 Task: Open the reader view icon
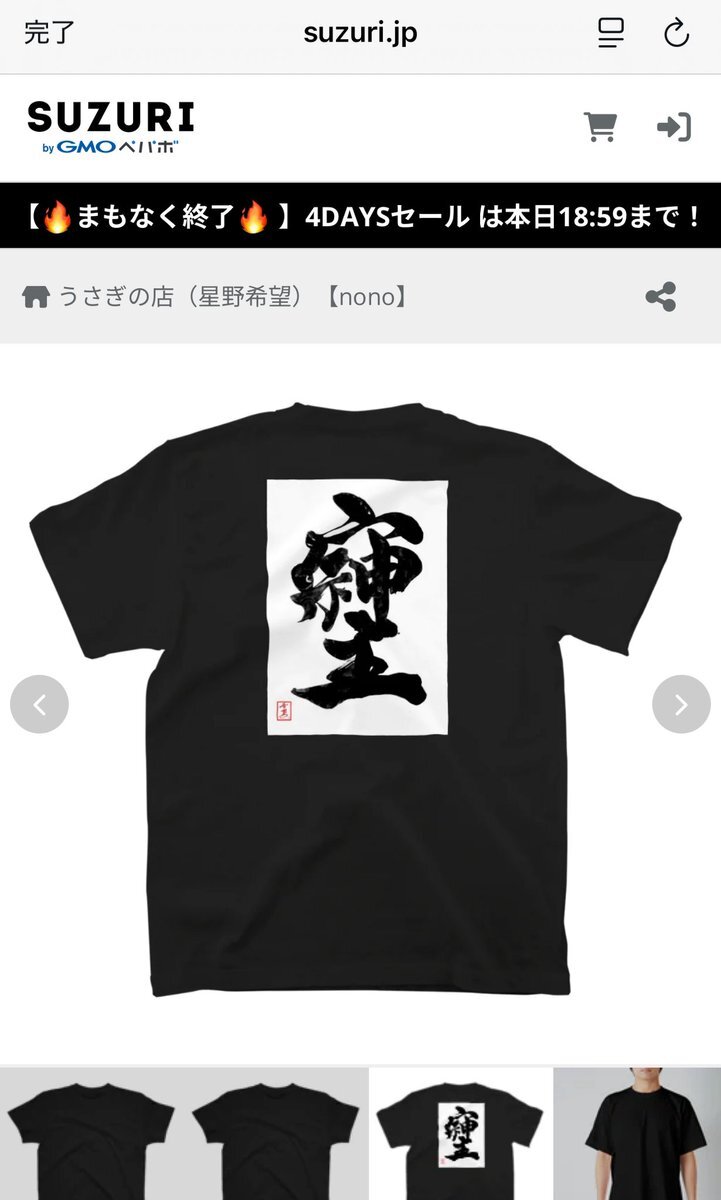[x=611, y=33]
